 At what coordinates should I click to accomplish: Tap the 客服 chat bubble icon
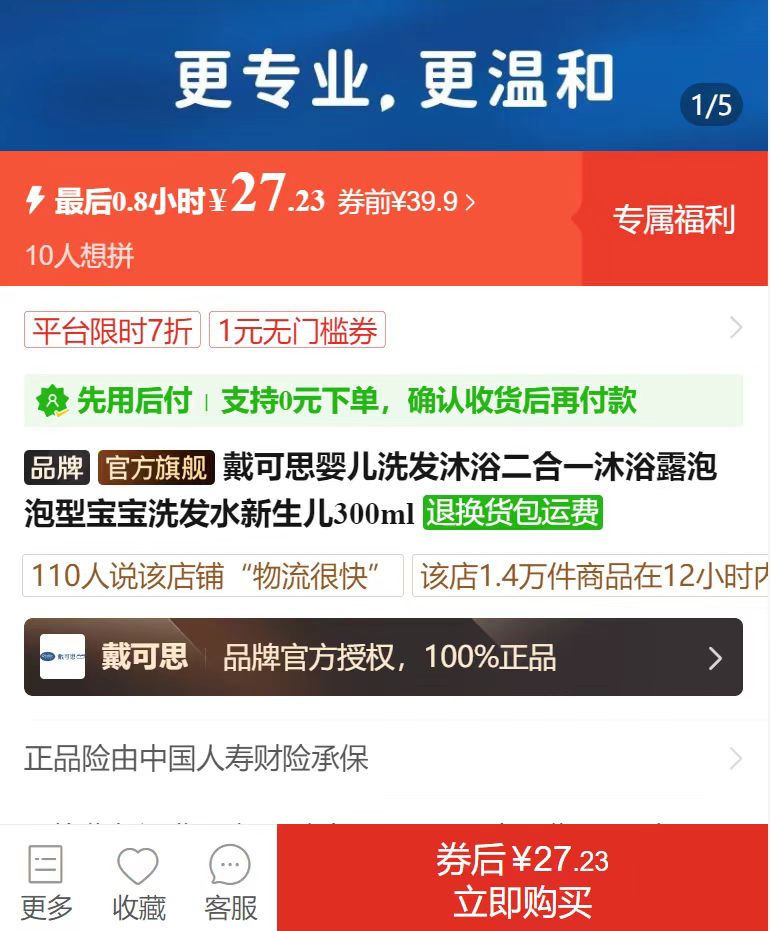[x=228, y=863]
